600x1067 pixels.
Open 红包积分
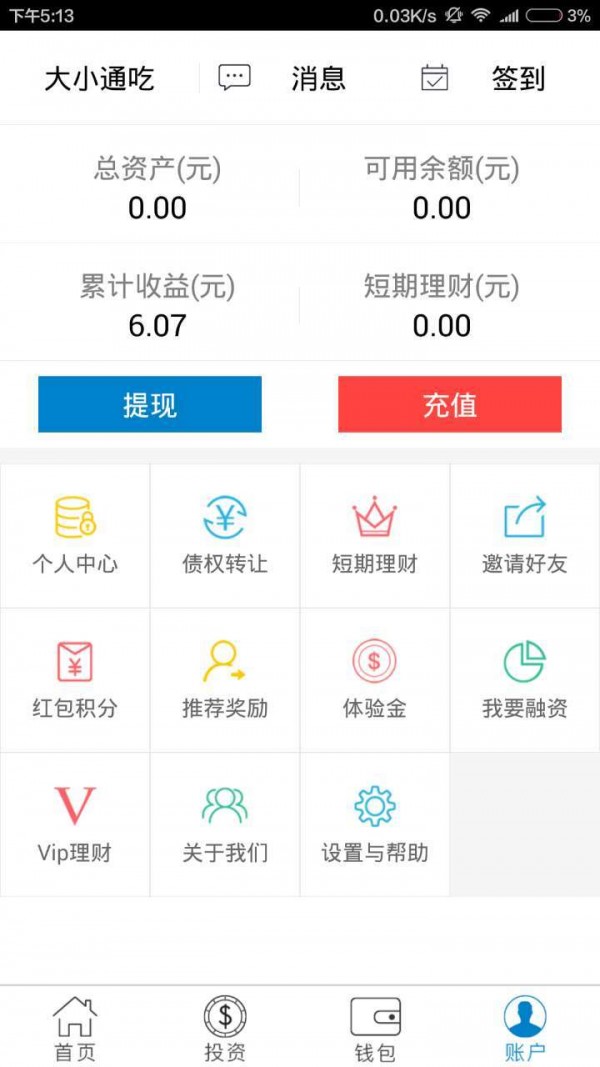[x=75, y=680]
